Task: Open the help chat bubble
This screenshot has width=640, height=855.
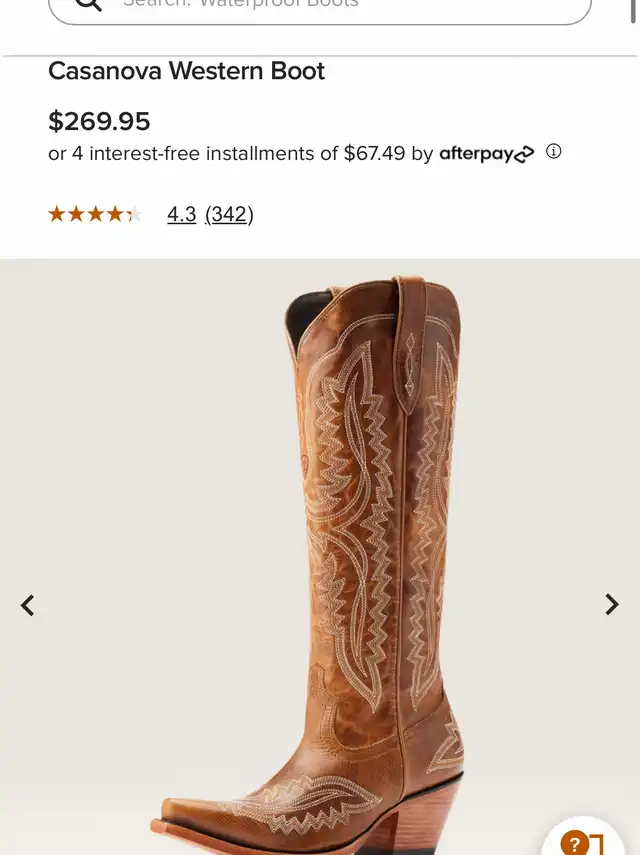Action: [x=582, y=840]
